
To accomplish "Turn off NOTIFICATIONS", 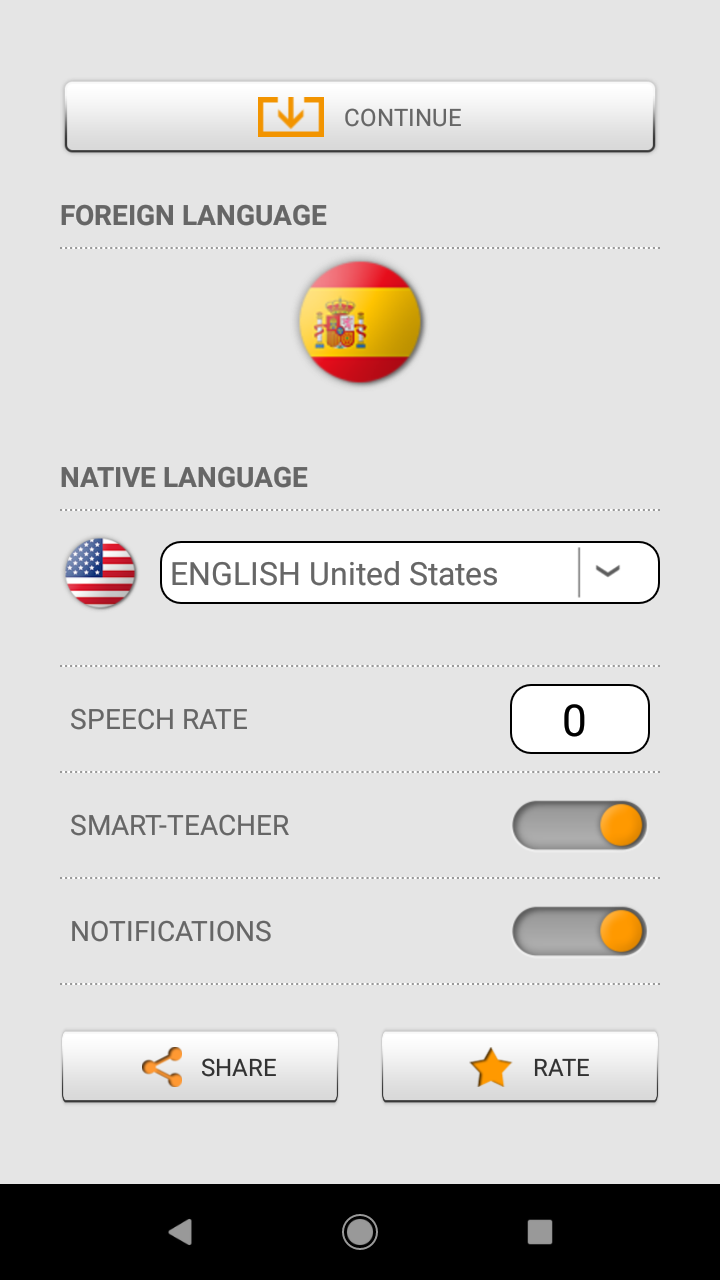I will point(580,931).
